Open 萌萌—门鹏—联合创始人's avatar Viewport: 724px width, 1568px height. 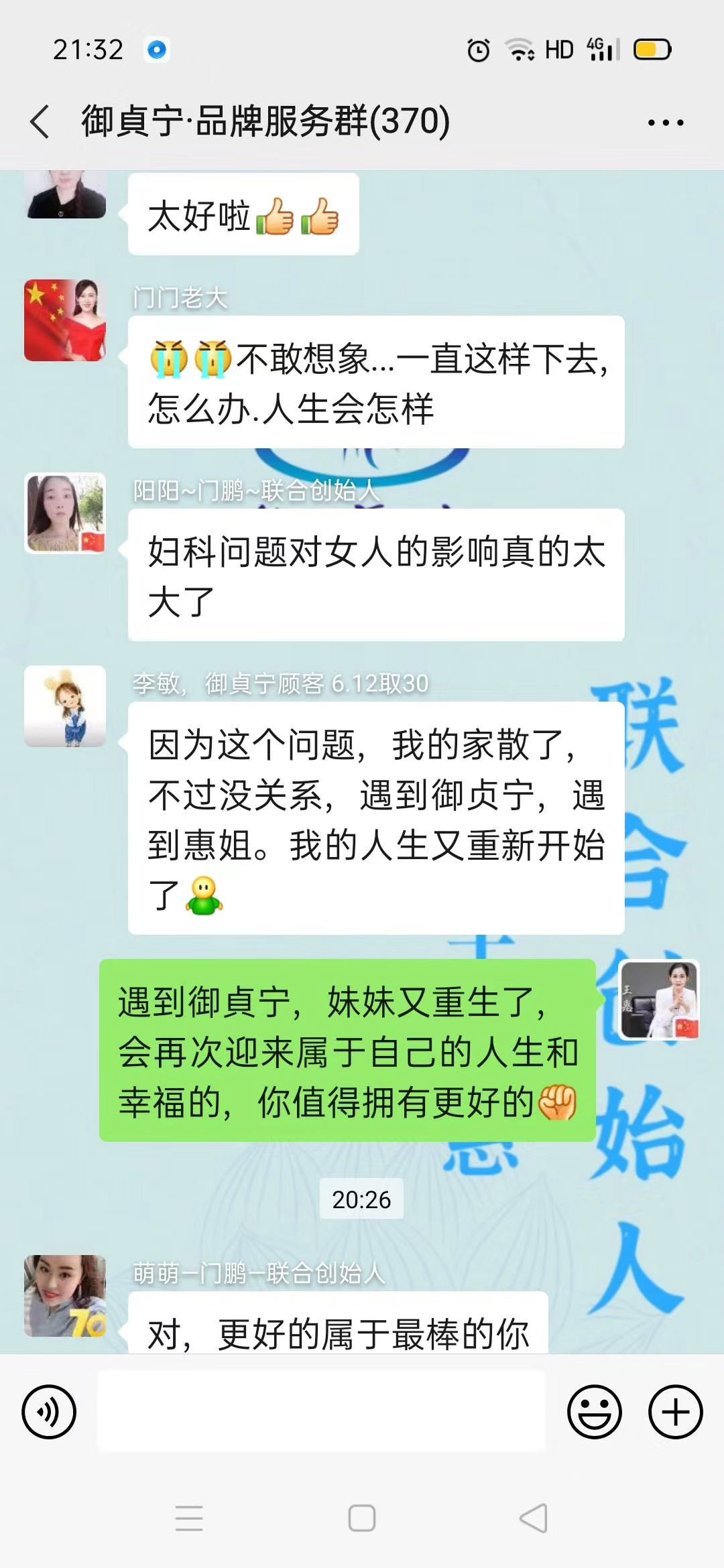(x=65, y=1296)
